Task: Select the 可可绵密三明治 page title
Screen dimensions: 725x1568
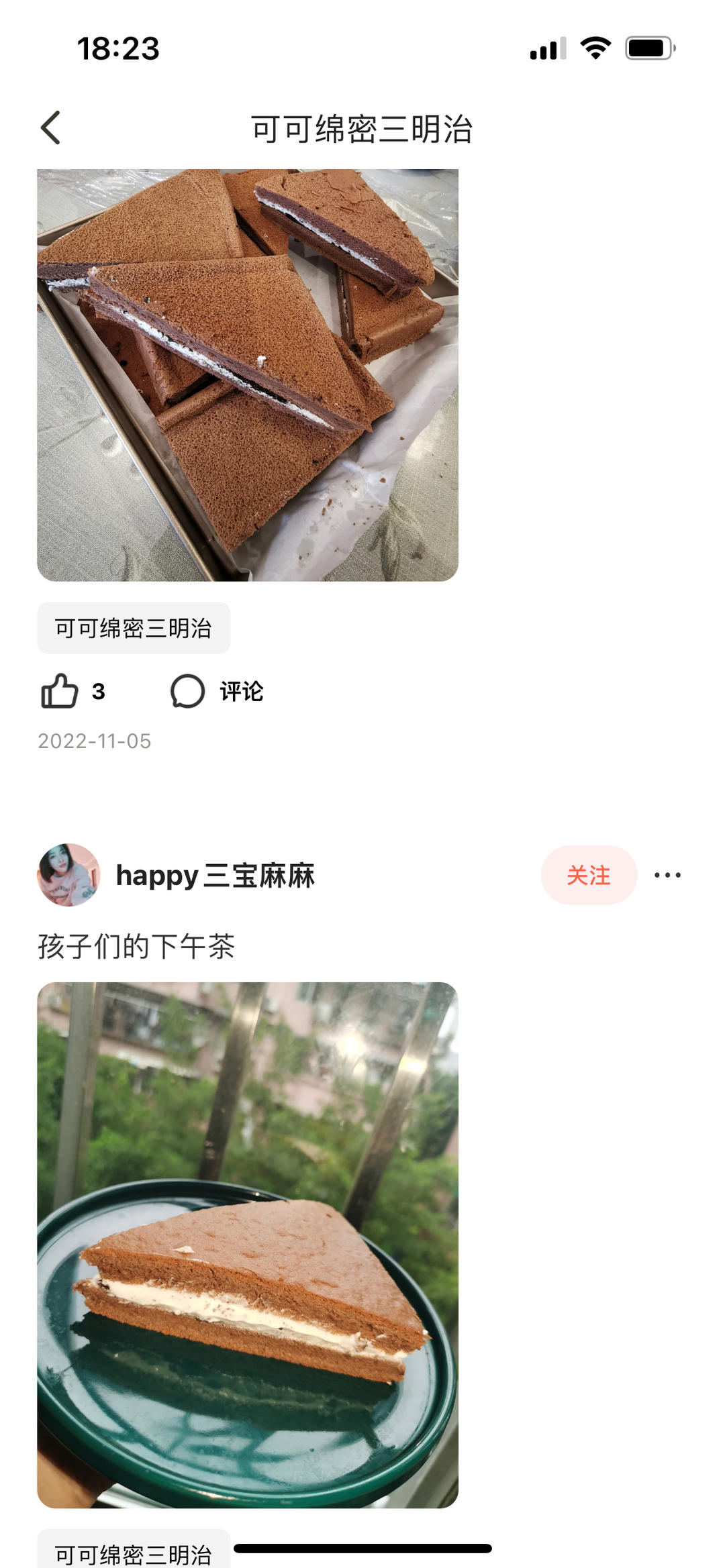Action: click(x=362, y=129)
